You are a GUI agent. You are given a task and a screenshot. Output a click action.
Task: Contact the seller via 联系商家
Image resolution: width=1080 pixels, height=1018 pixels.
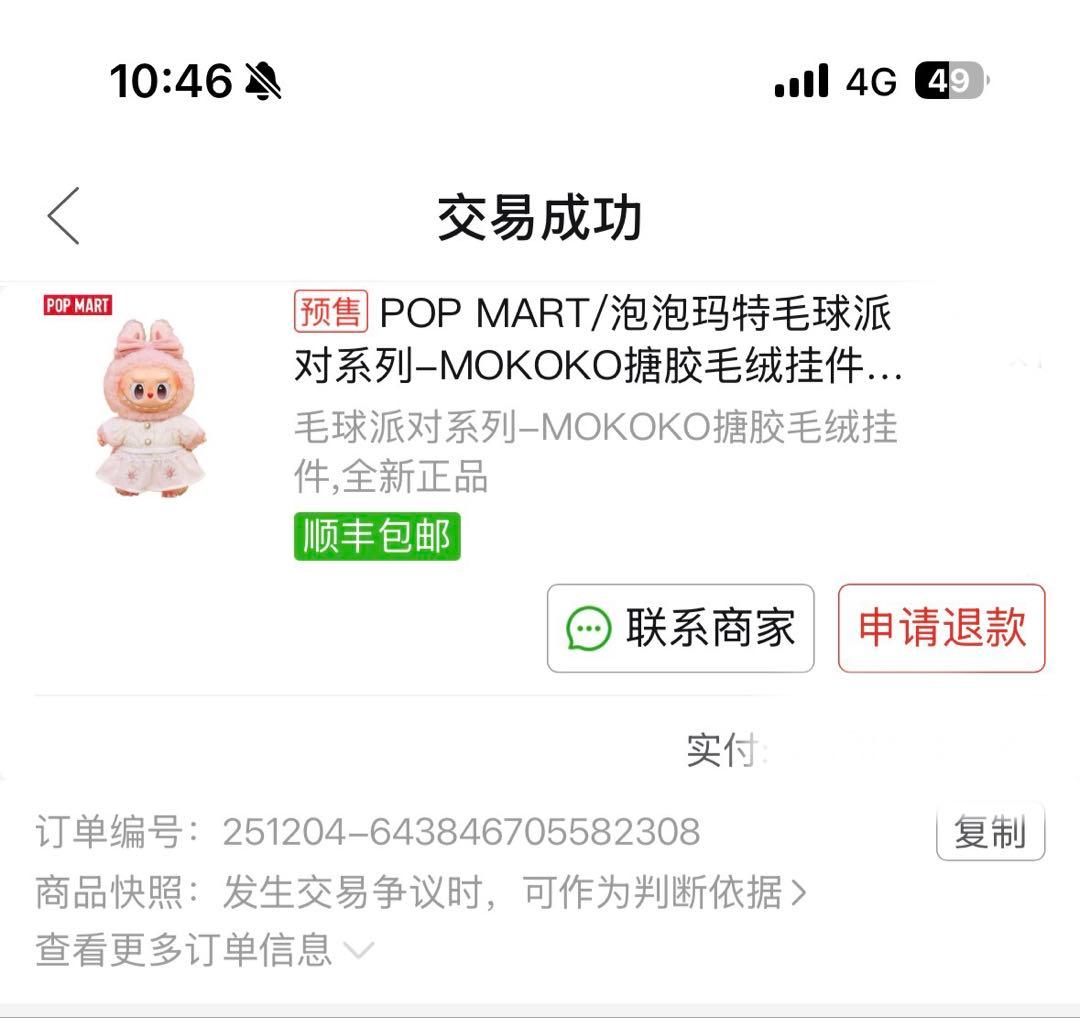coord(680,628)
